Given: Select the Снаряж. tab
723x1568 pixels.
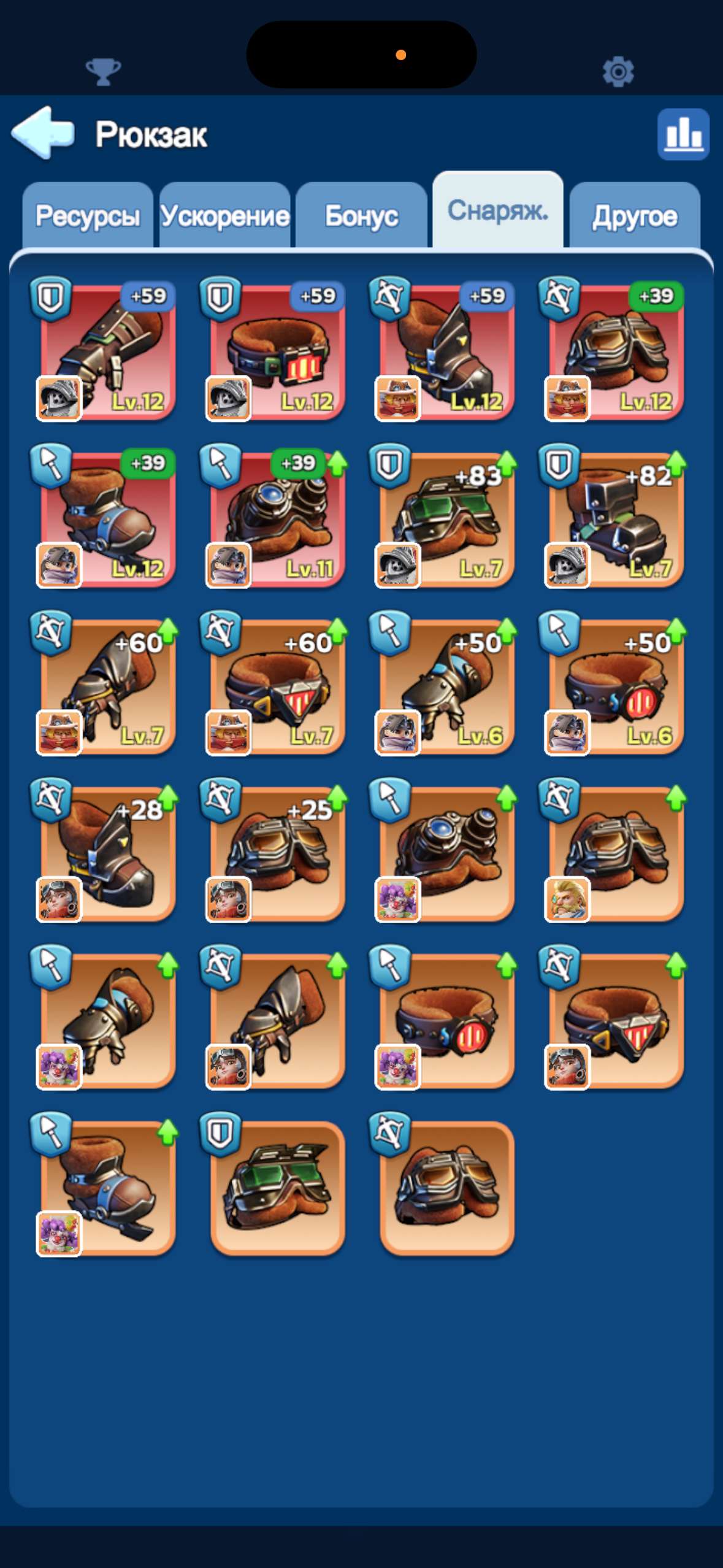Looking at the screenshot, I should [x=498, y=210].
